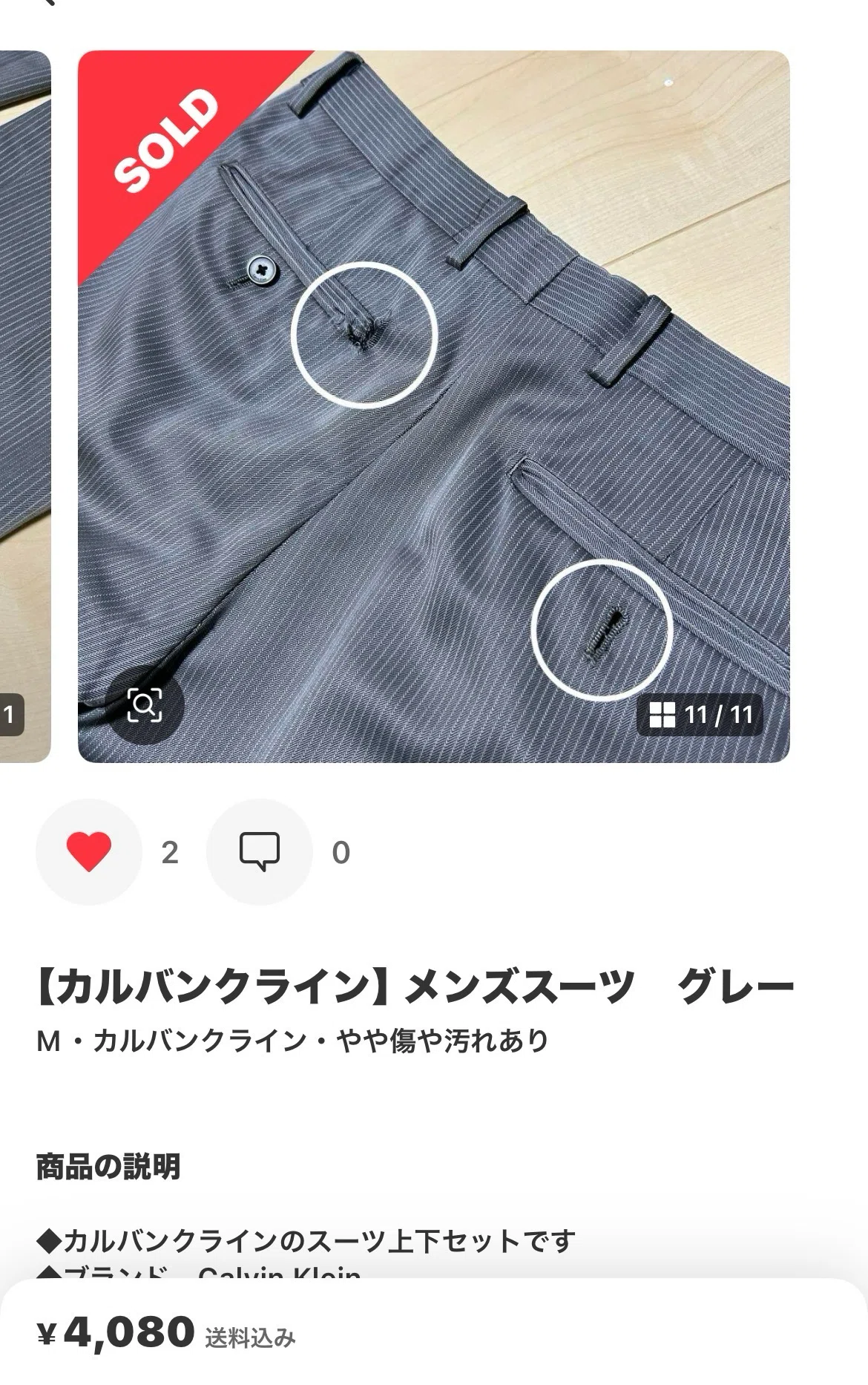The image size is (868, 1385).
Task: Go back using the top arrow
Action: 49,4
